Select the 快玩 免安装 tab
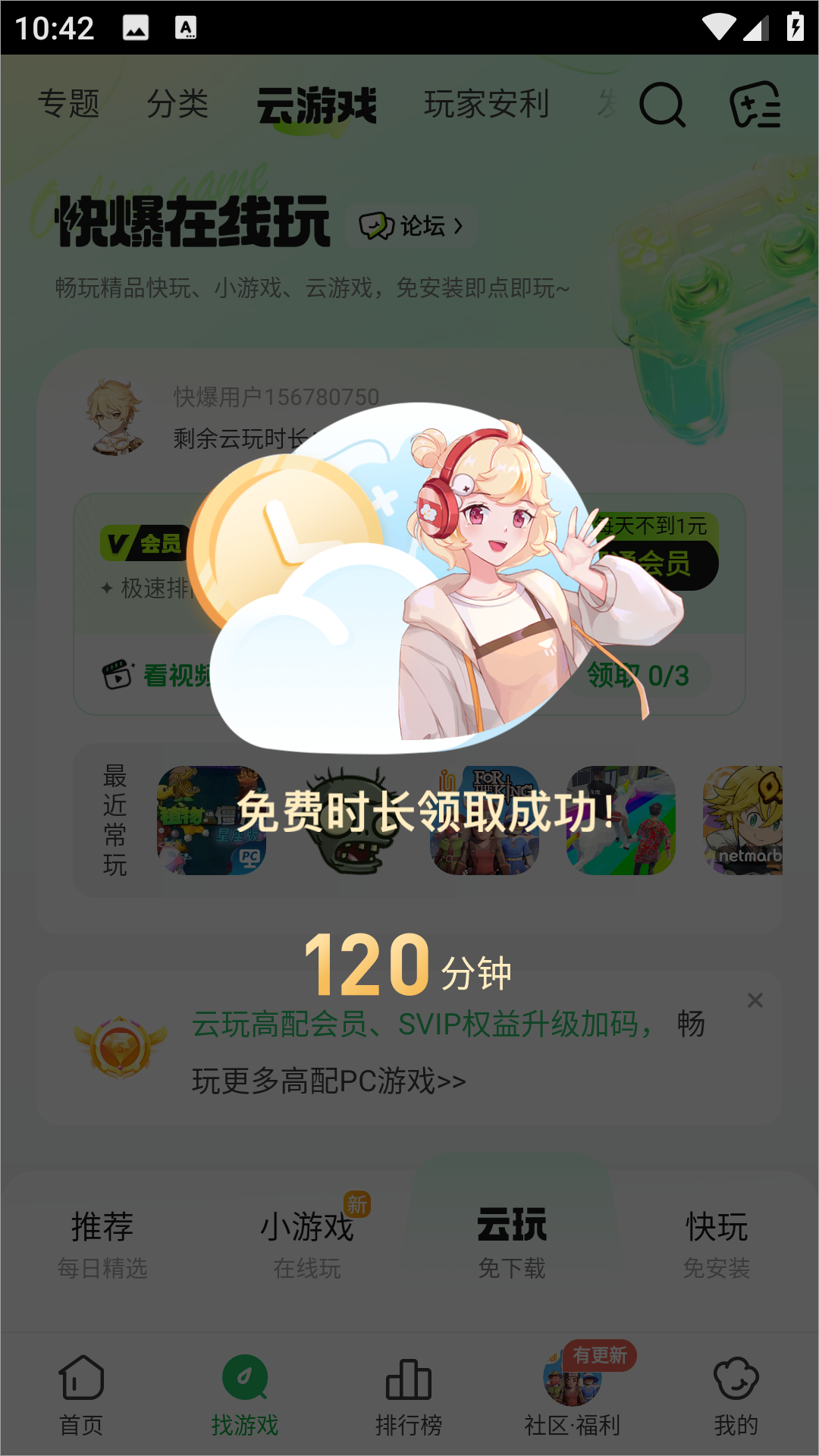The height and width of the screenshot is (1456, 819). pos(716,1243)
